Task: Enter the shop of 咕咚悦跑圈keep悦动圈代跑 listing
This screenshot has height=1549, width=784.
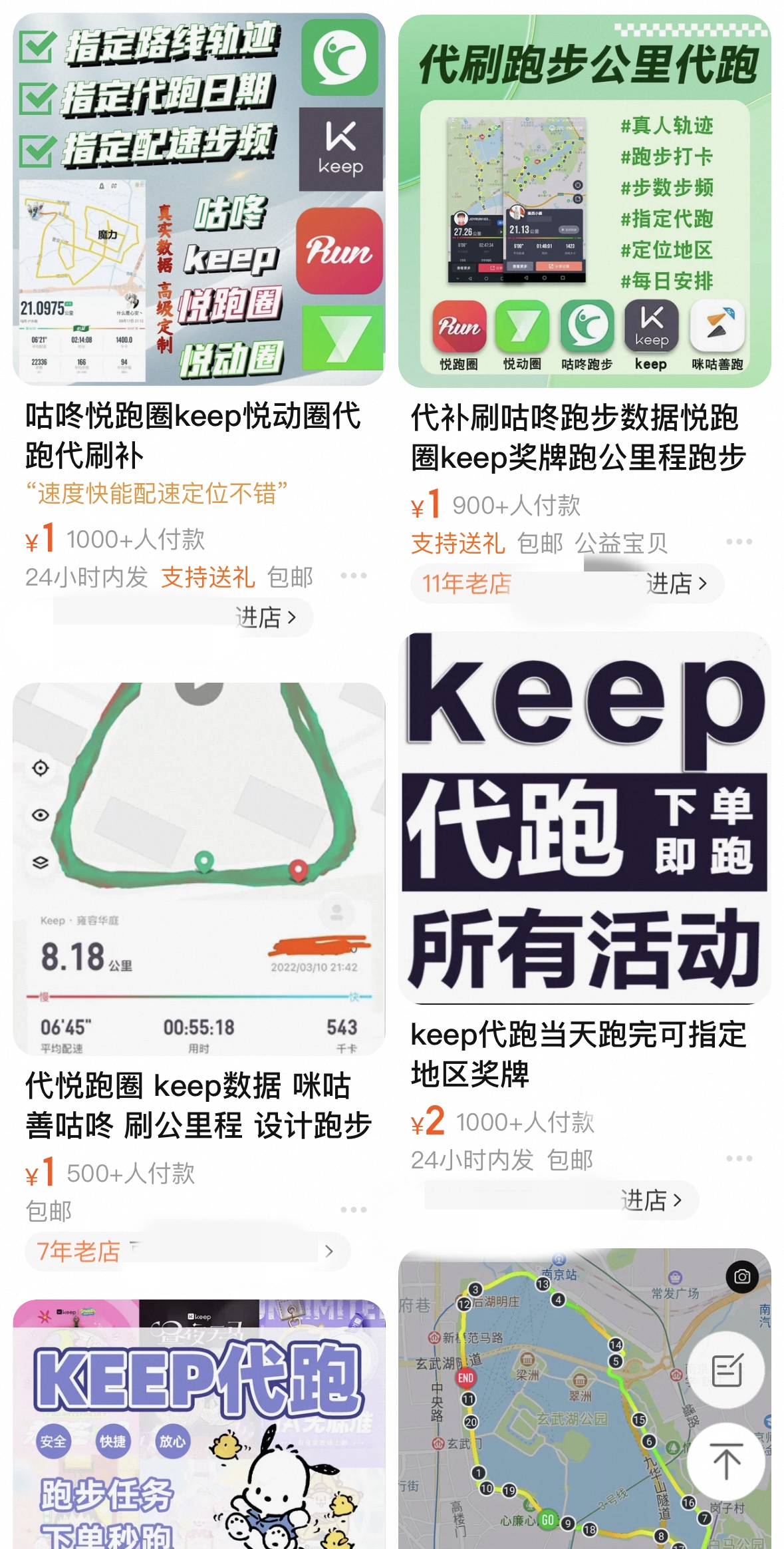Action: (265, 617)
